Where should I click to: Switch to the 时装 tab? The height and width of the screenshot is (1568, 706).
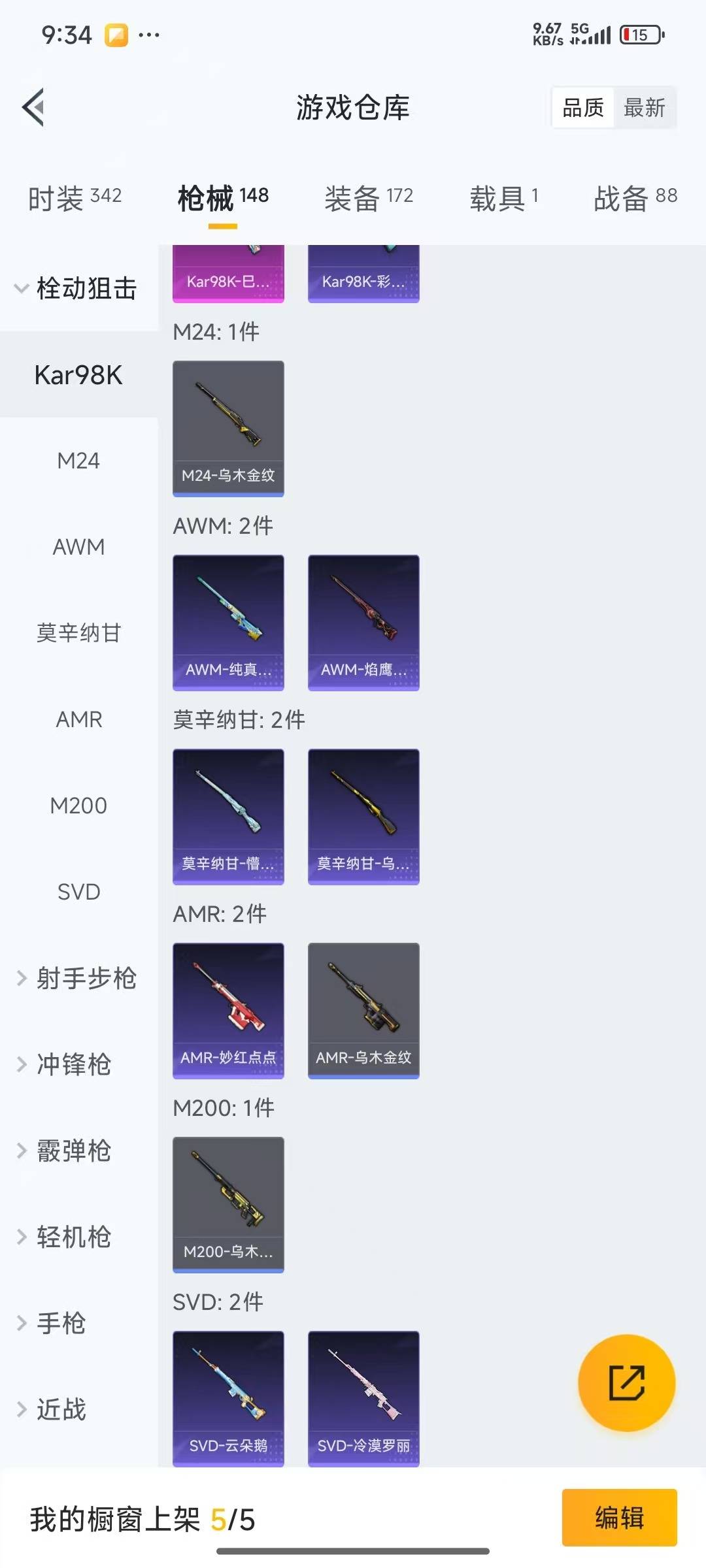click(75, 197)
